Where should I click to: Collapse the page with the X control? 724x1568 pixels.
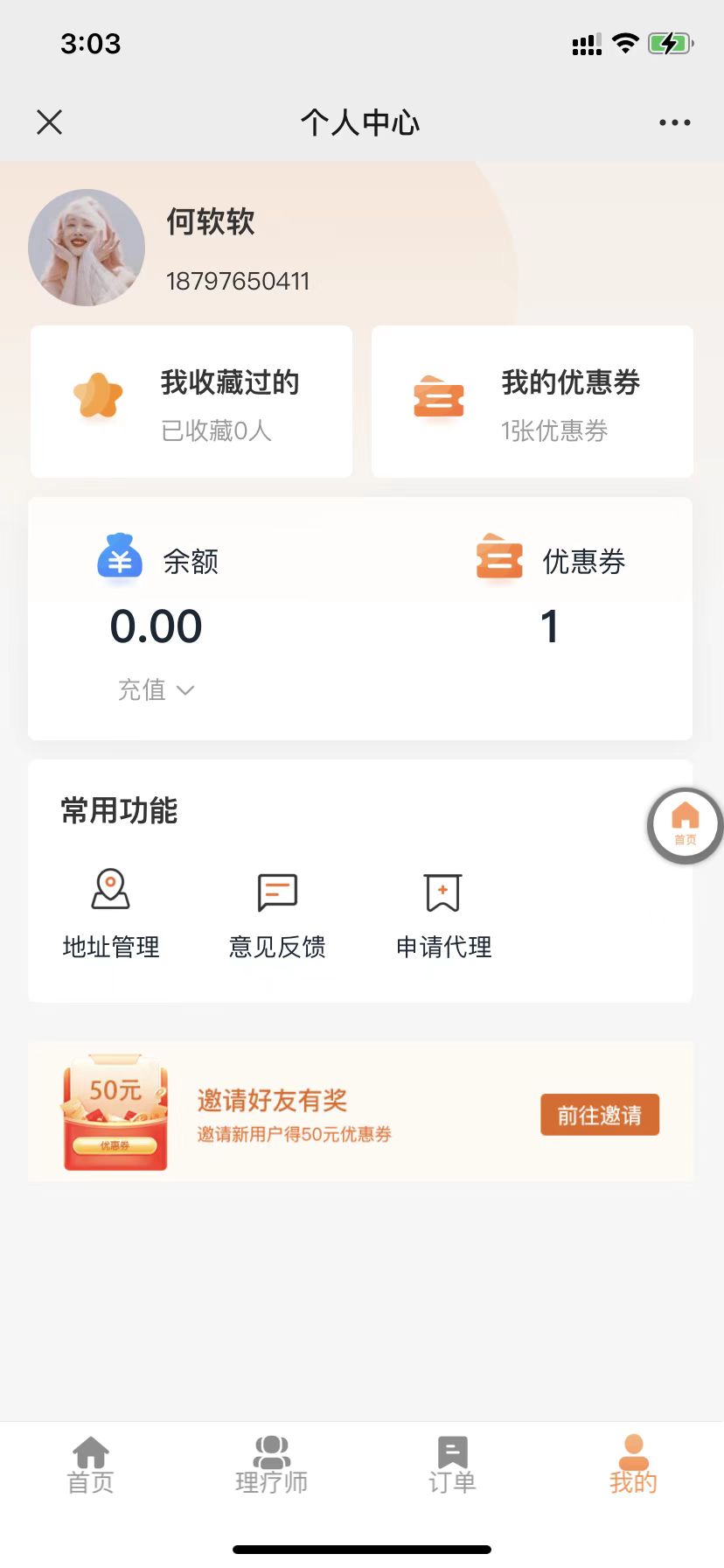click(x=49, y=122)
